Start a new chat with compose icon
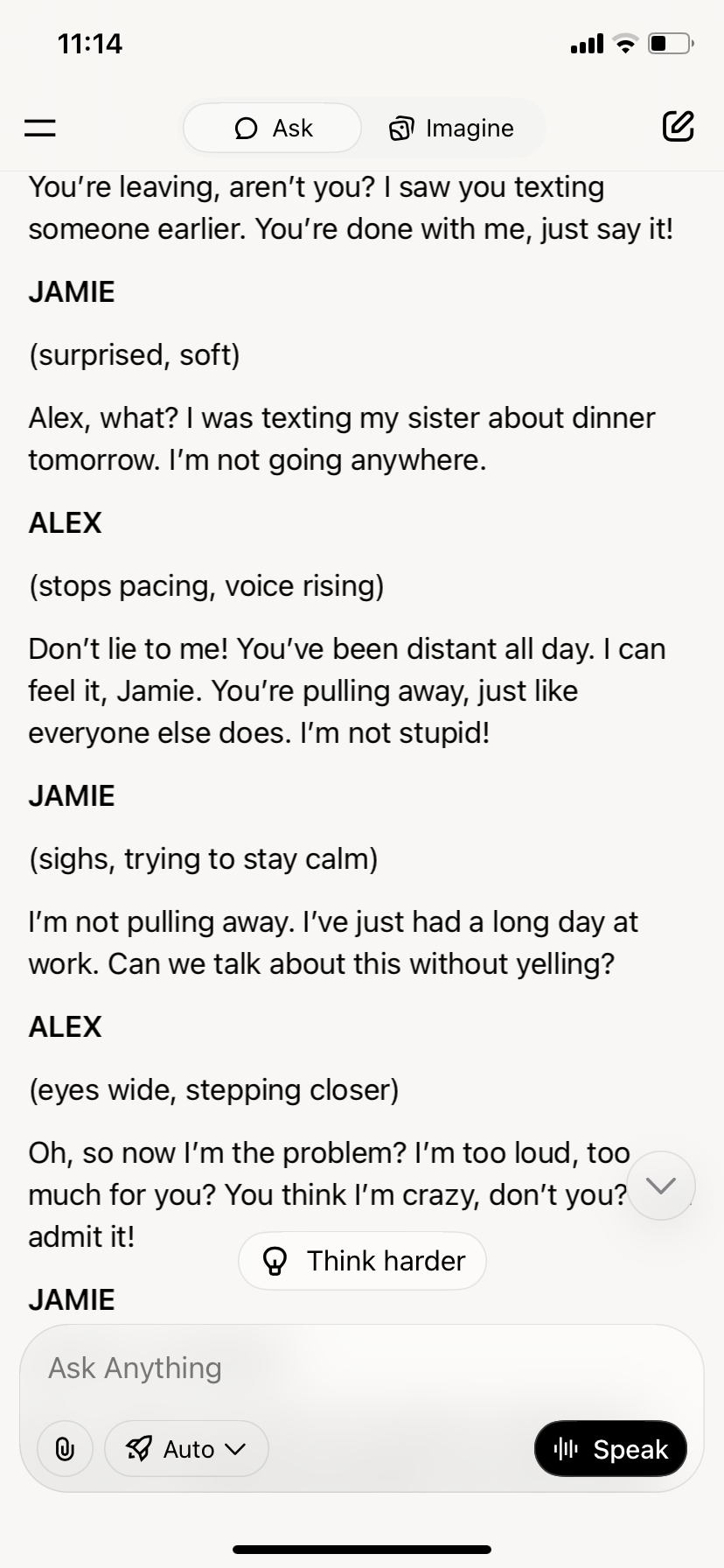The width and height of the screenshot is (724, 1568). click(x=678, y=127)
